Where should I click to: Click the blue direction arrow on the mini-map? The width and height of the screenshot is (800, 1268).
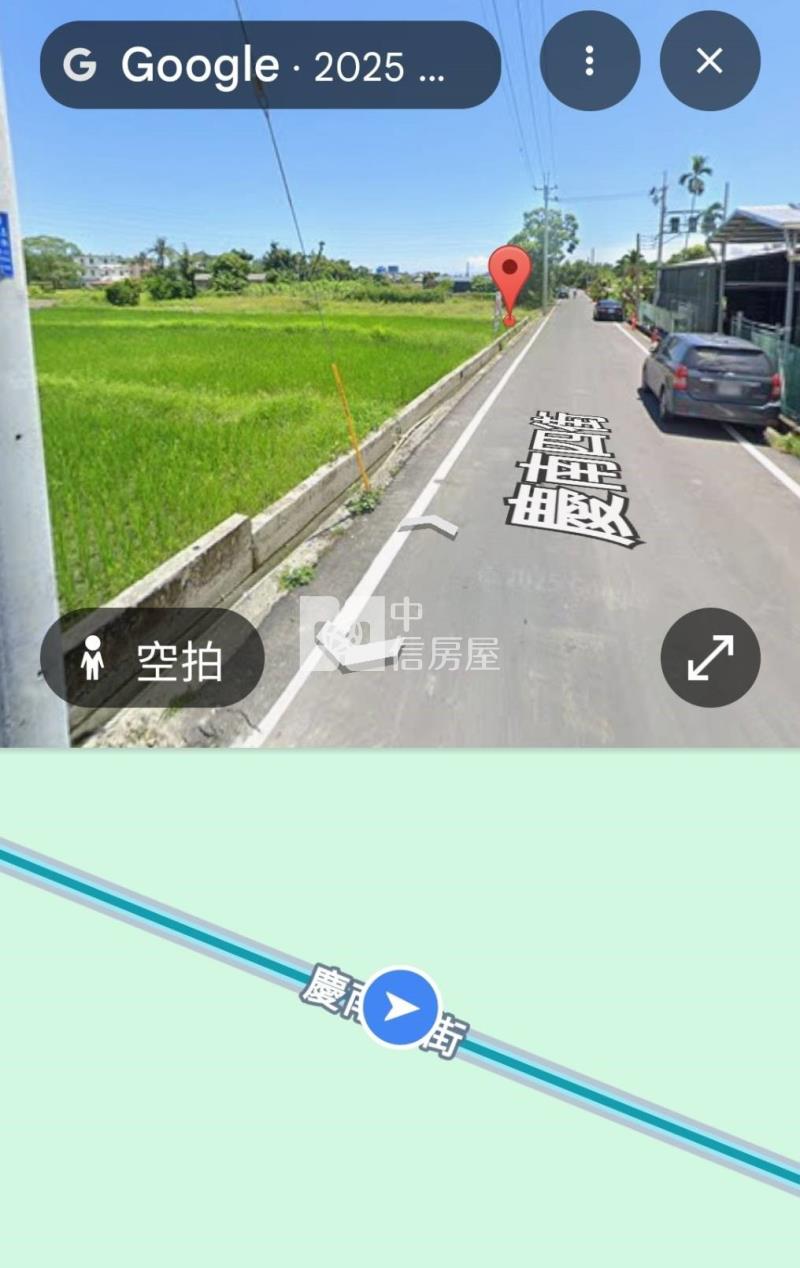point(400,1004)
